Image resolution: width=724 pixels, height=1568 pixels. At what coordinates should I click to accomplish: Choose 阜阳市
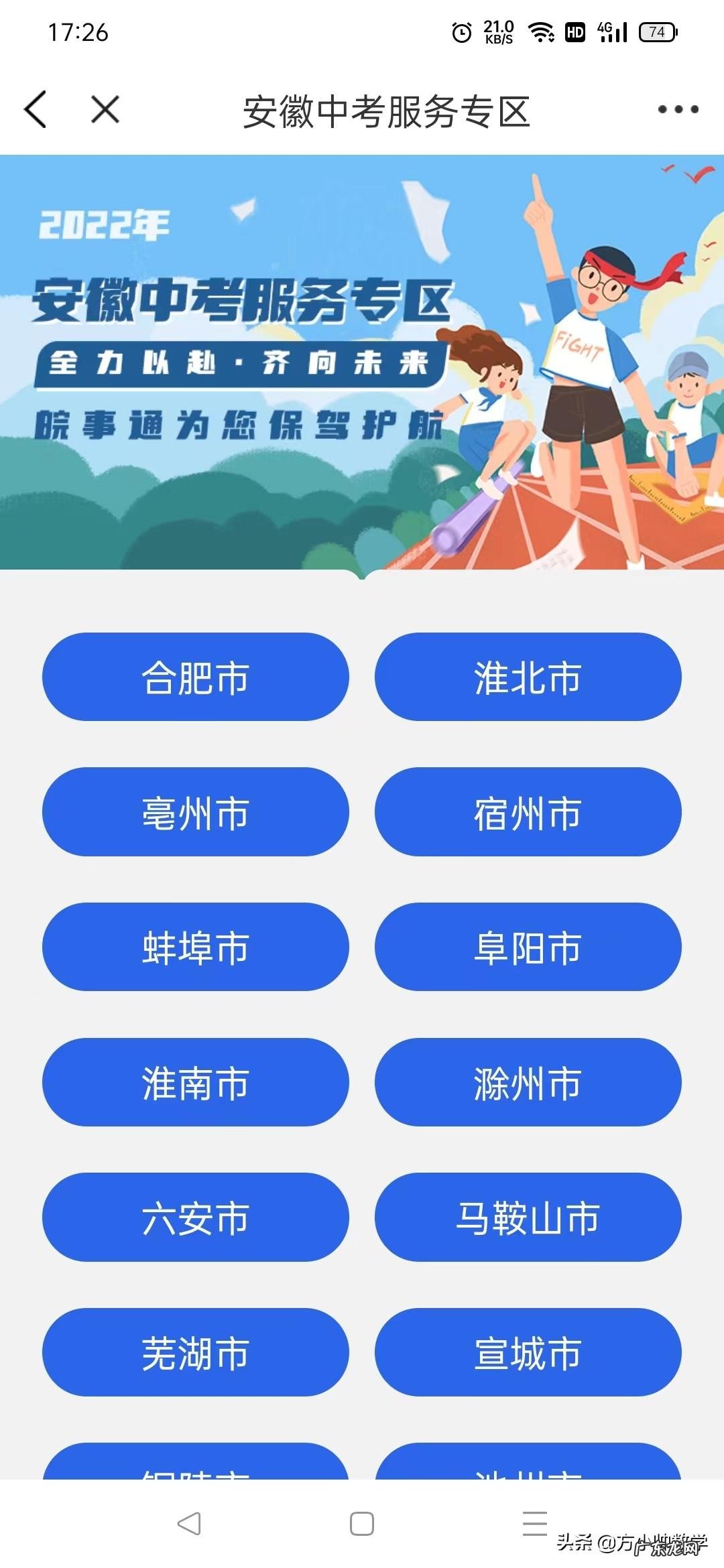tap(528, 947)
